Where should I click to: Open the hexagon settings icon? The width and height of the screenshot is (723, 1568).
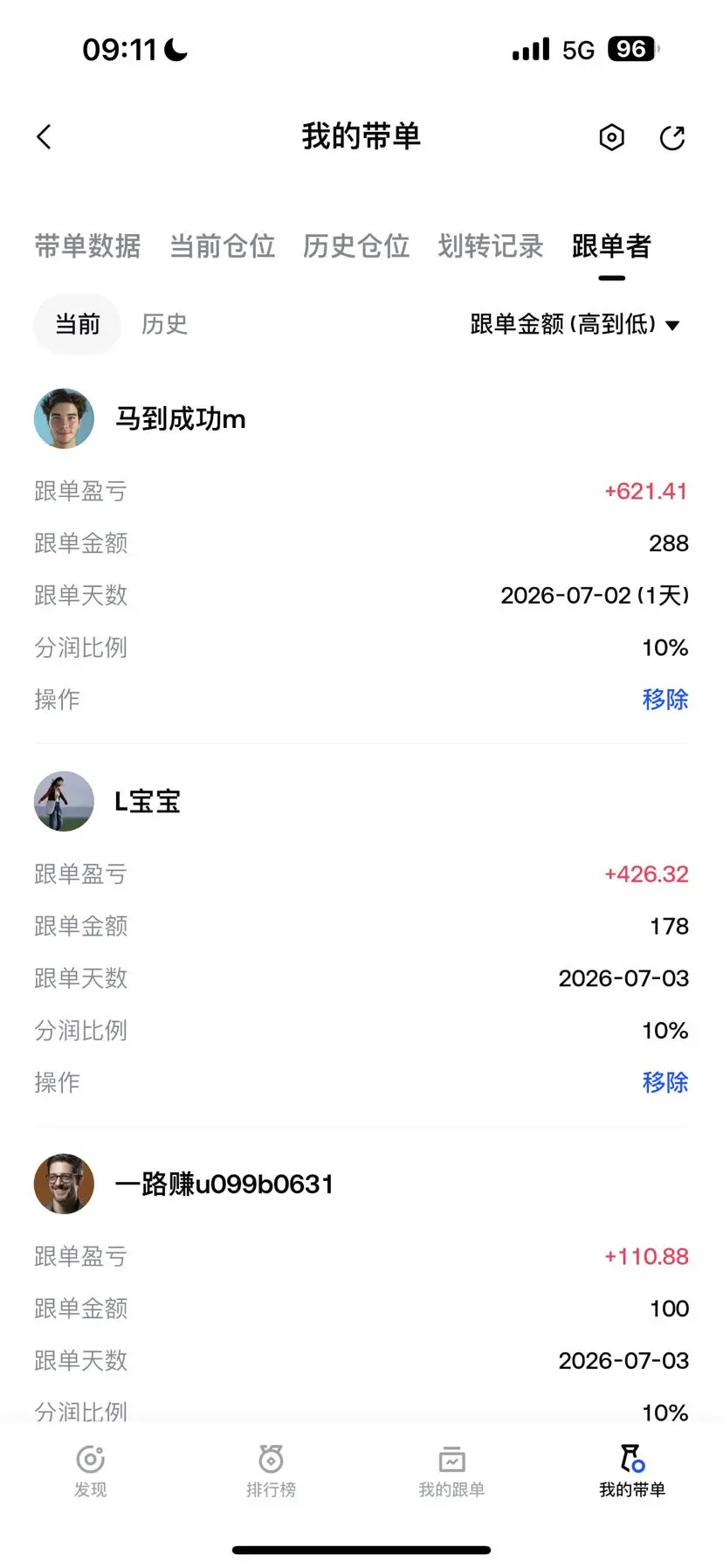(612, 137)
